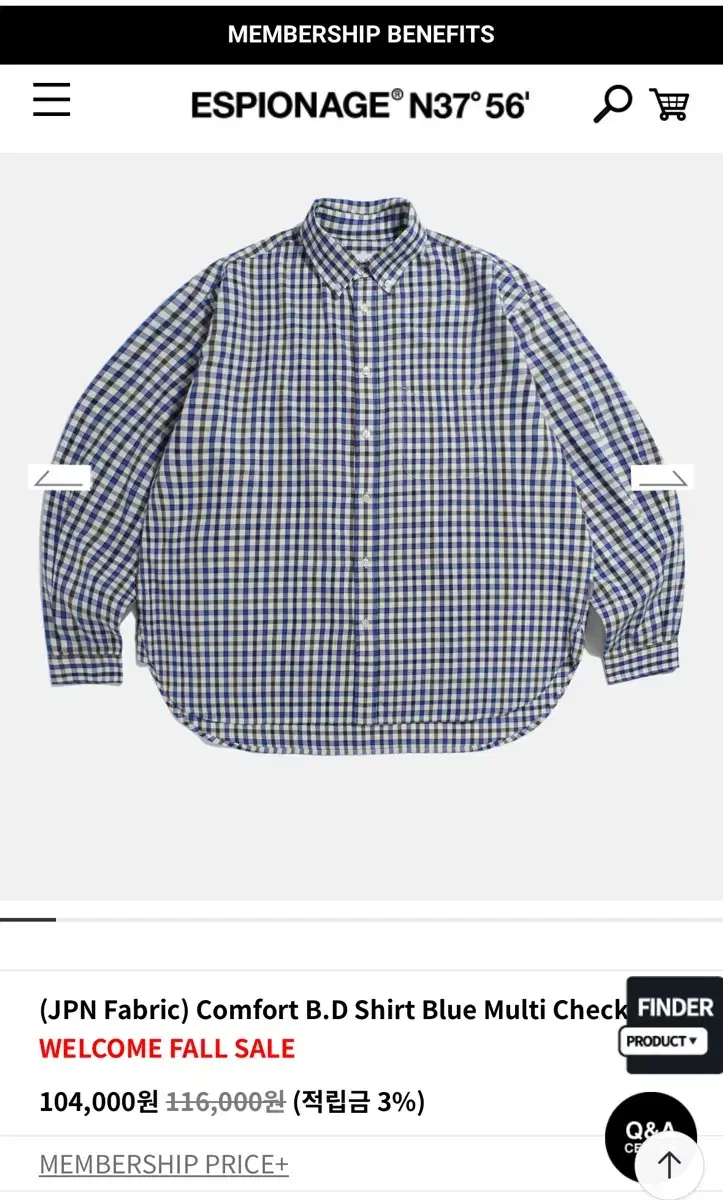
Task: Show the next product image
Action: [663, 478]
